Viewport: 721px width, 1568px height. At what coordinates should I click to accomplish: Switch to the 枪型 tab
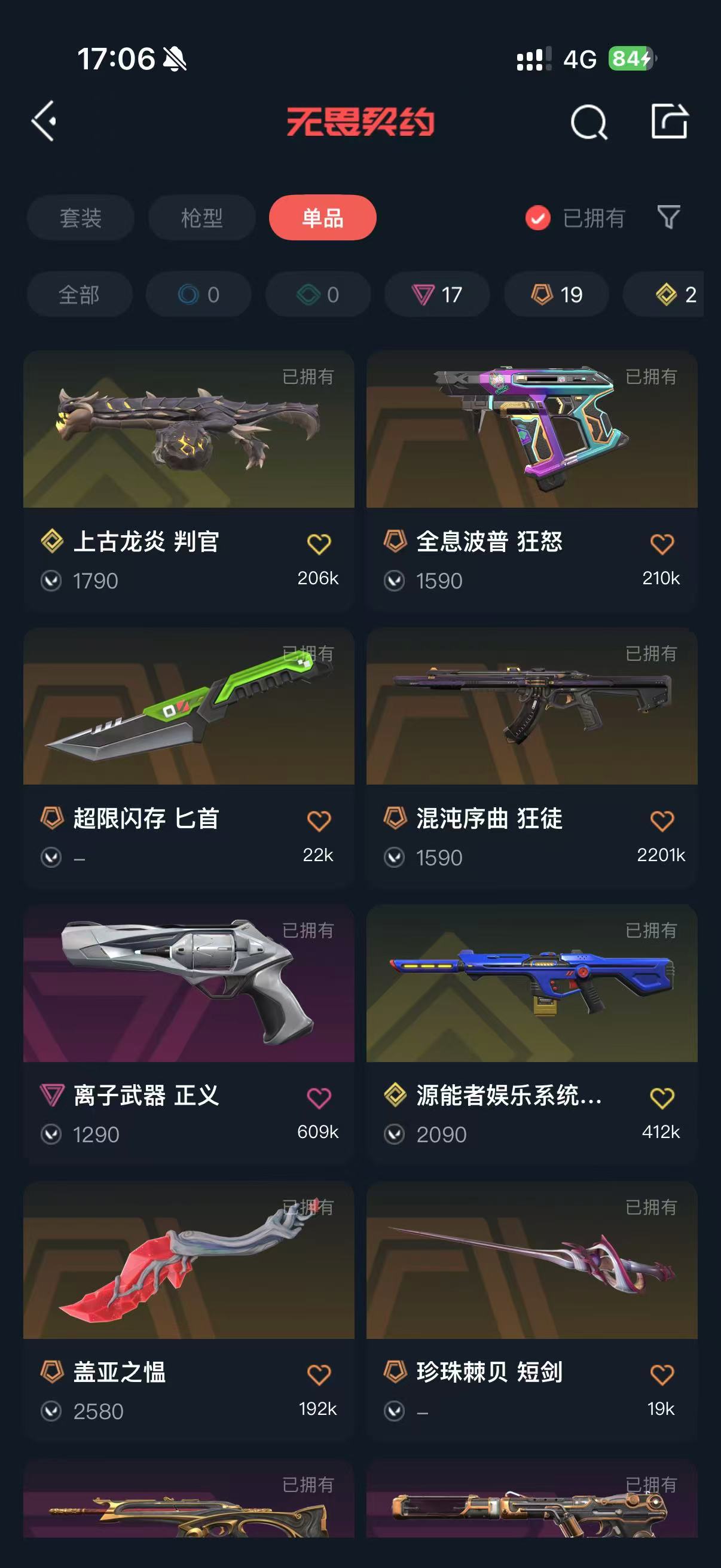(202, 218)
